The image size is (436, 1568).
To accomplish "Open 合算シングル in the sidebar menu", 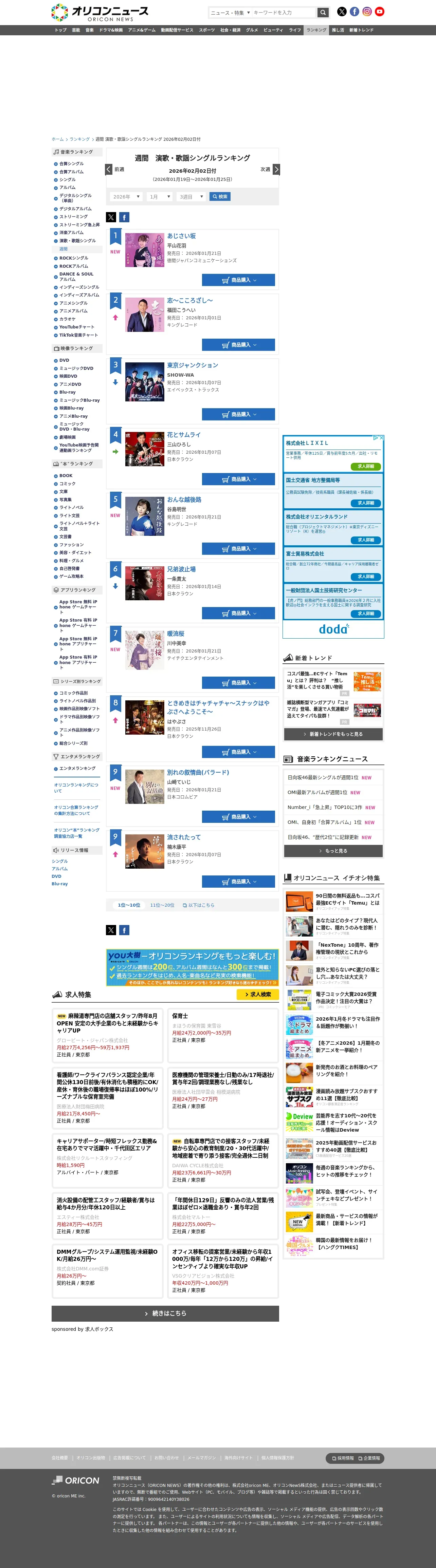I will click(71, 164).
